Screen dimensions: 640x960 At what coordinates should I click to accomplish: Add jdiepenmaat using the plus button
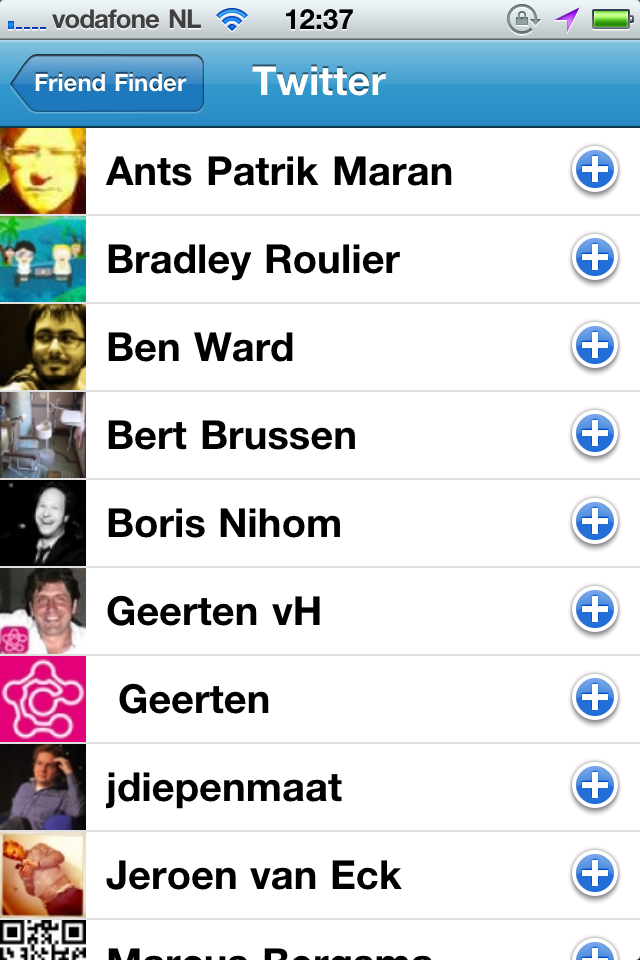tap(595, 787)
